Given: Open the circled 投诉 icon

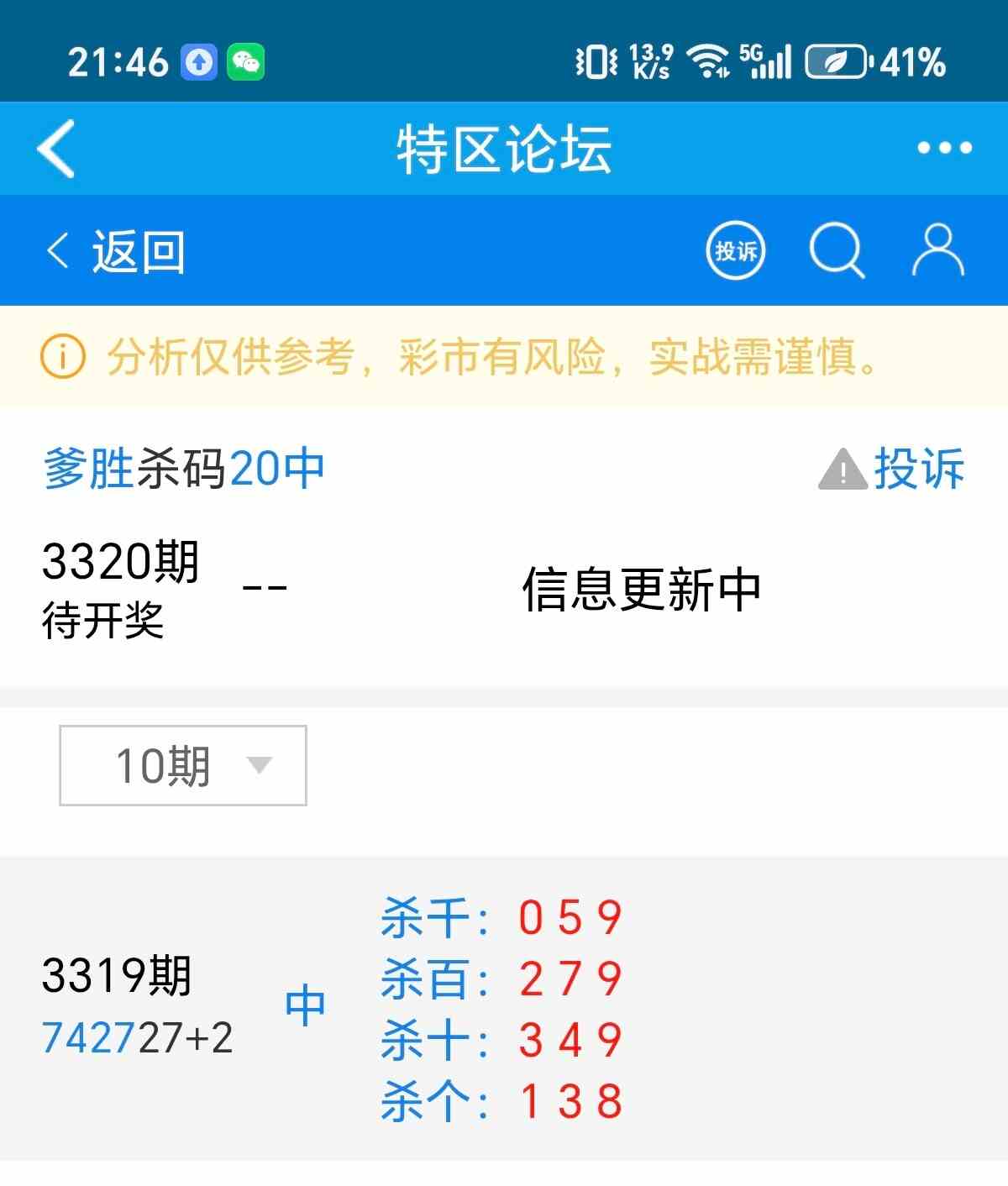Looking at the screenshot, I should click(735, 250).
